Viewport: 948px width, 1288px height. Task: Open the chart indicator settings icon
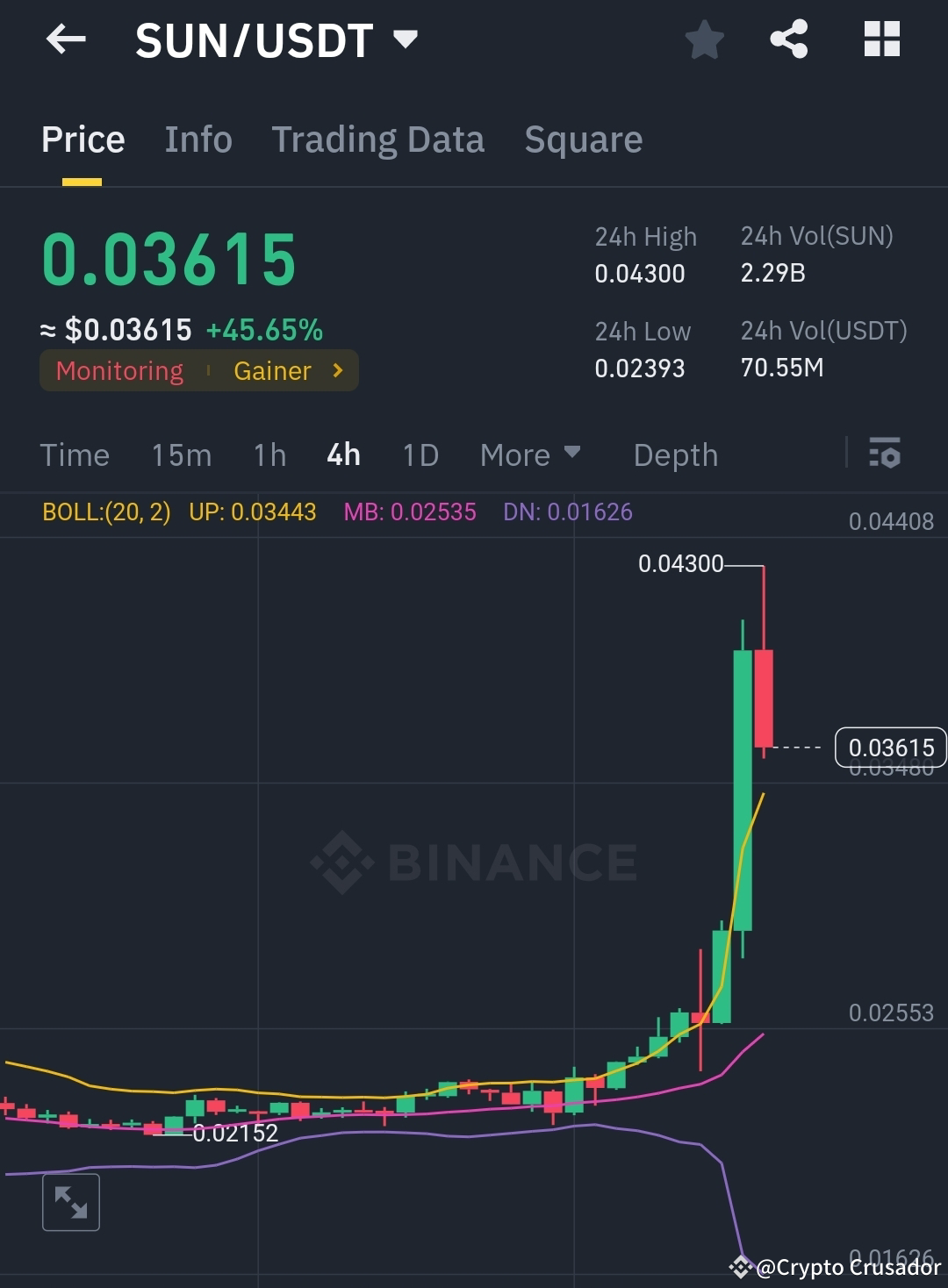[886, 454]
